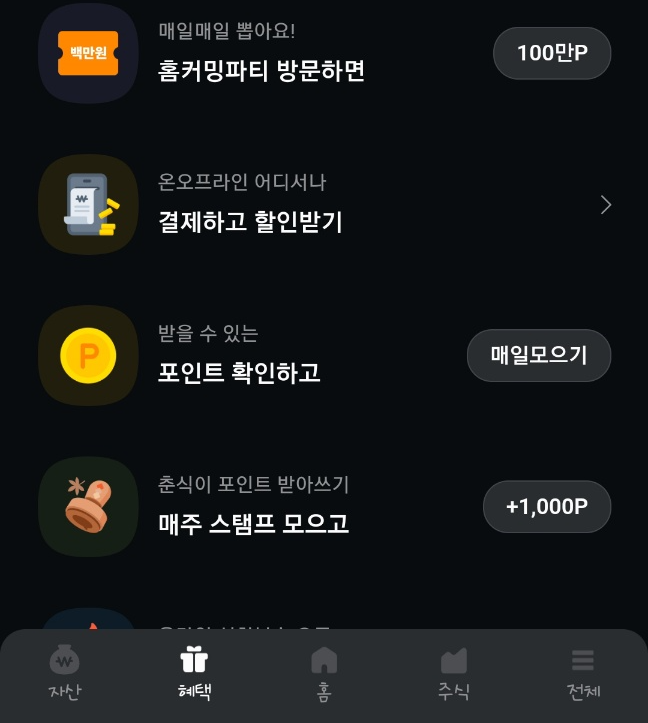This screenshot has width=648, height=723.
Task: Switch to the 주식 tab
Action: point(453,673)
